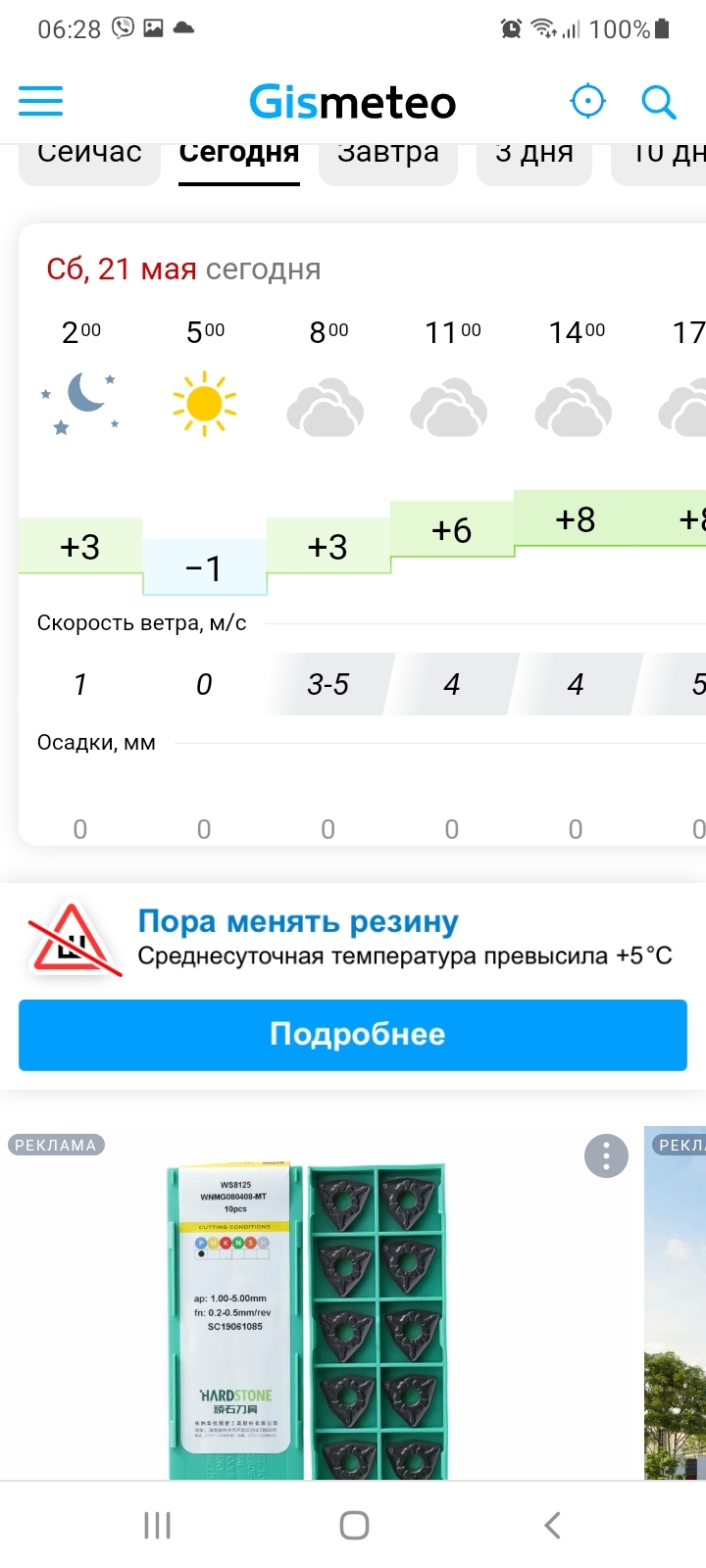Switch to the Завтра tab
The image size is (706, 1568).
387,157
